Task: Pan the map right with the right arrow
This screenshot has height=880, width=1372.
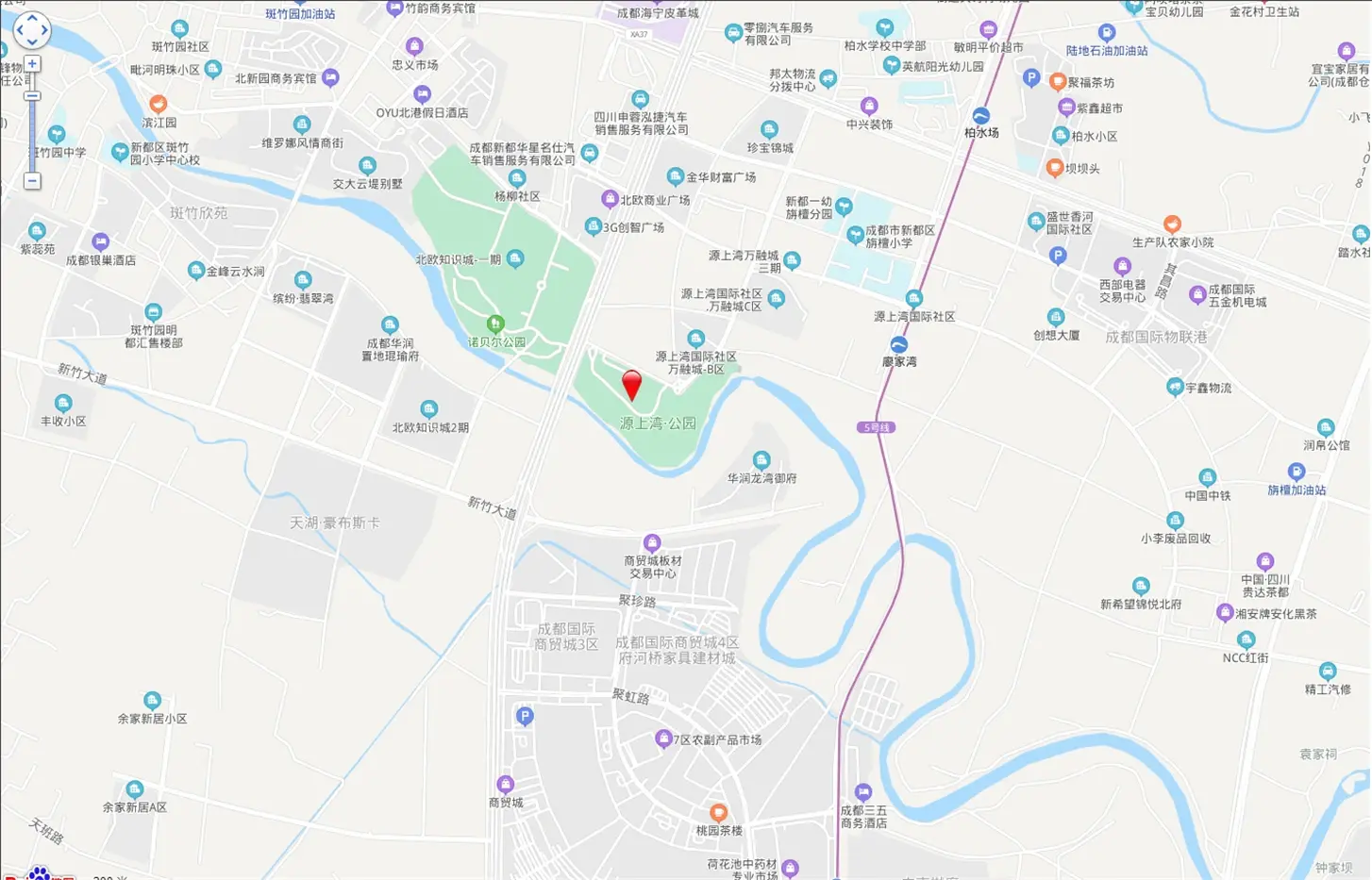Action: pyautogui.click(x=44, y=30)
